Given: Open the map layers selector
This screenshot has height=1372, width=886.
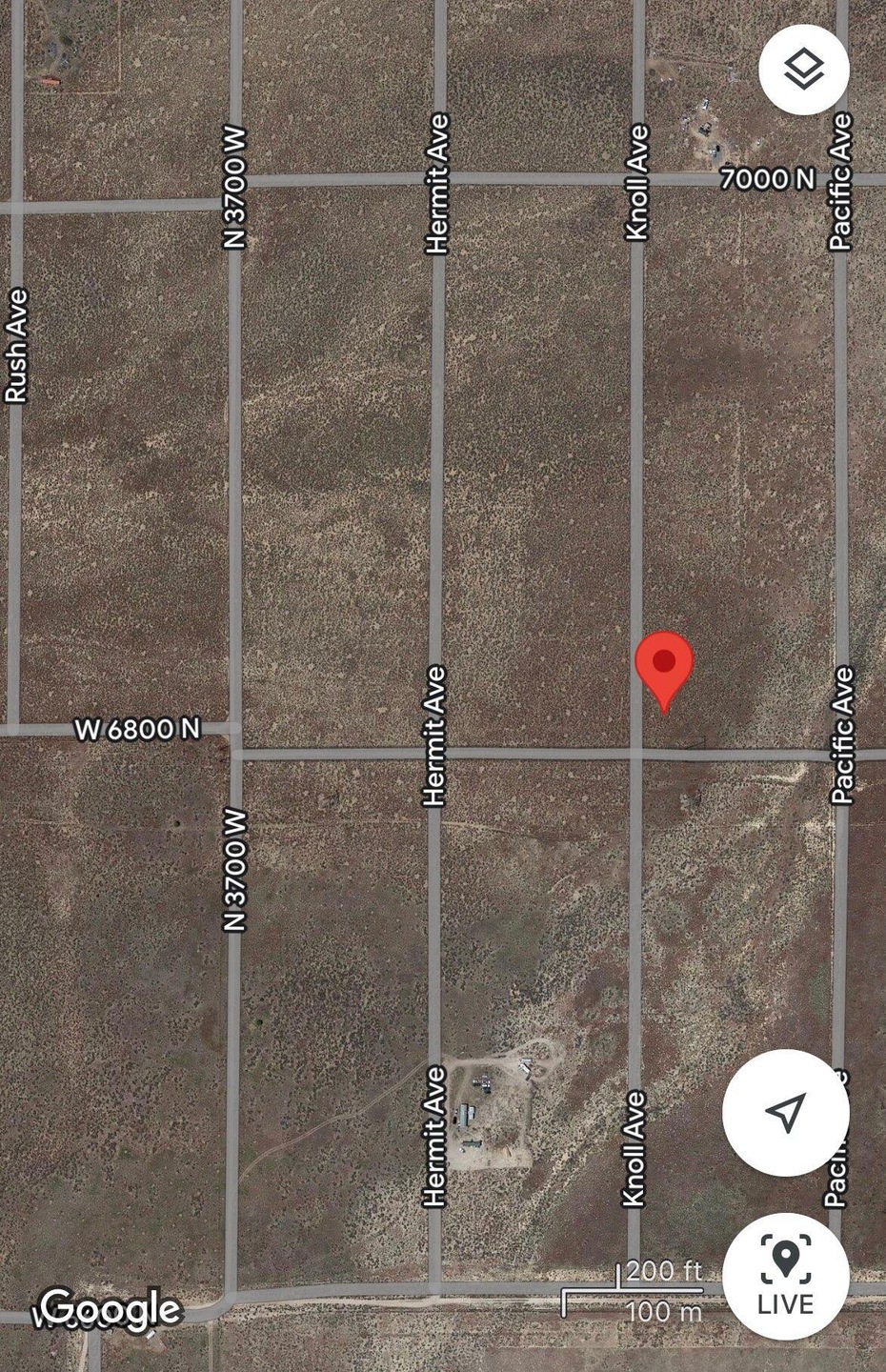Looking at the screenshot, I should tap(804, 70).
